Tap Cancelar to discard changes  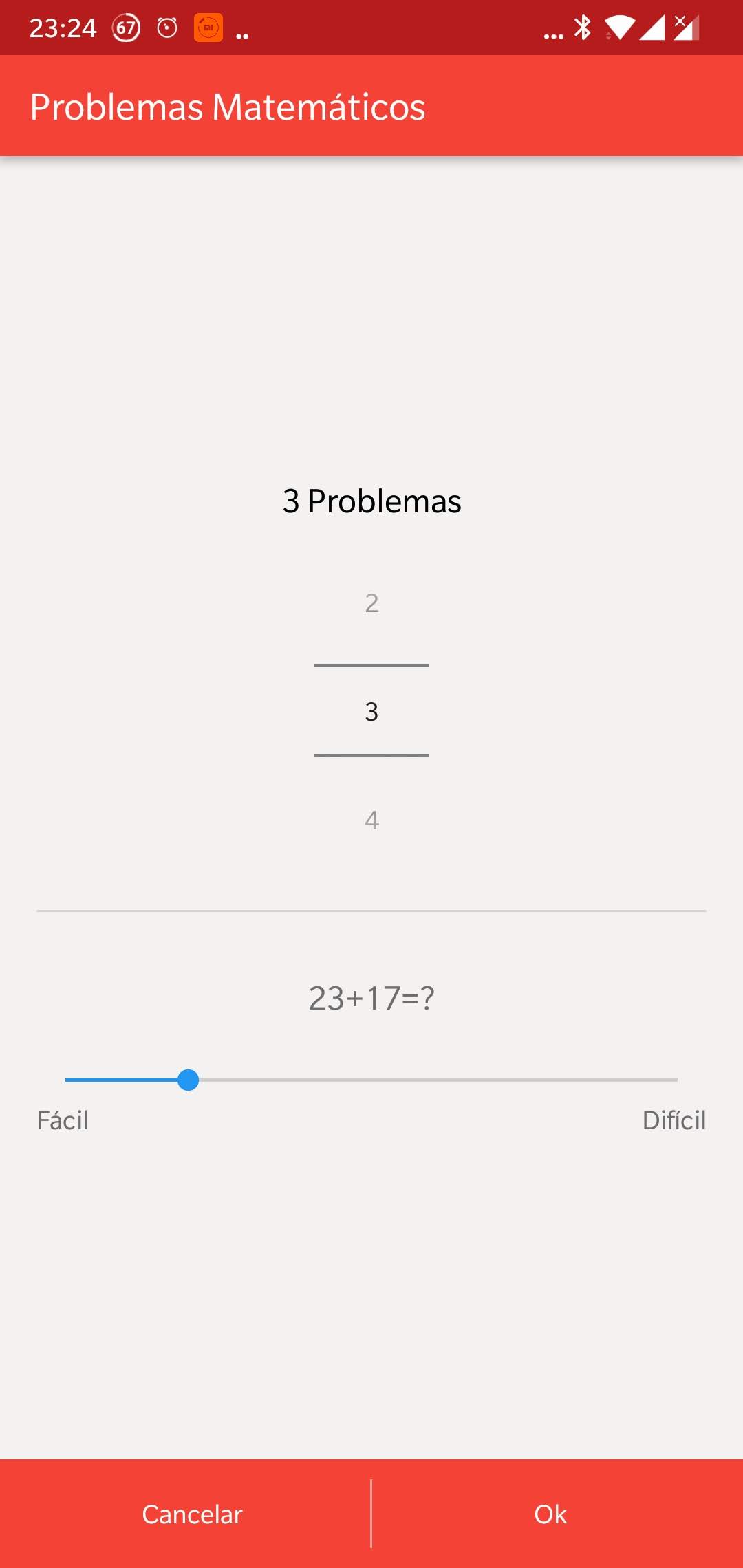pos(192,1514)
